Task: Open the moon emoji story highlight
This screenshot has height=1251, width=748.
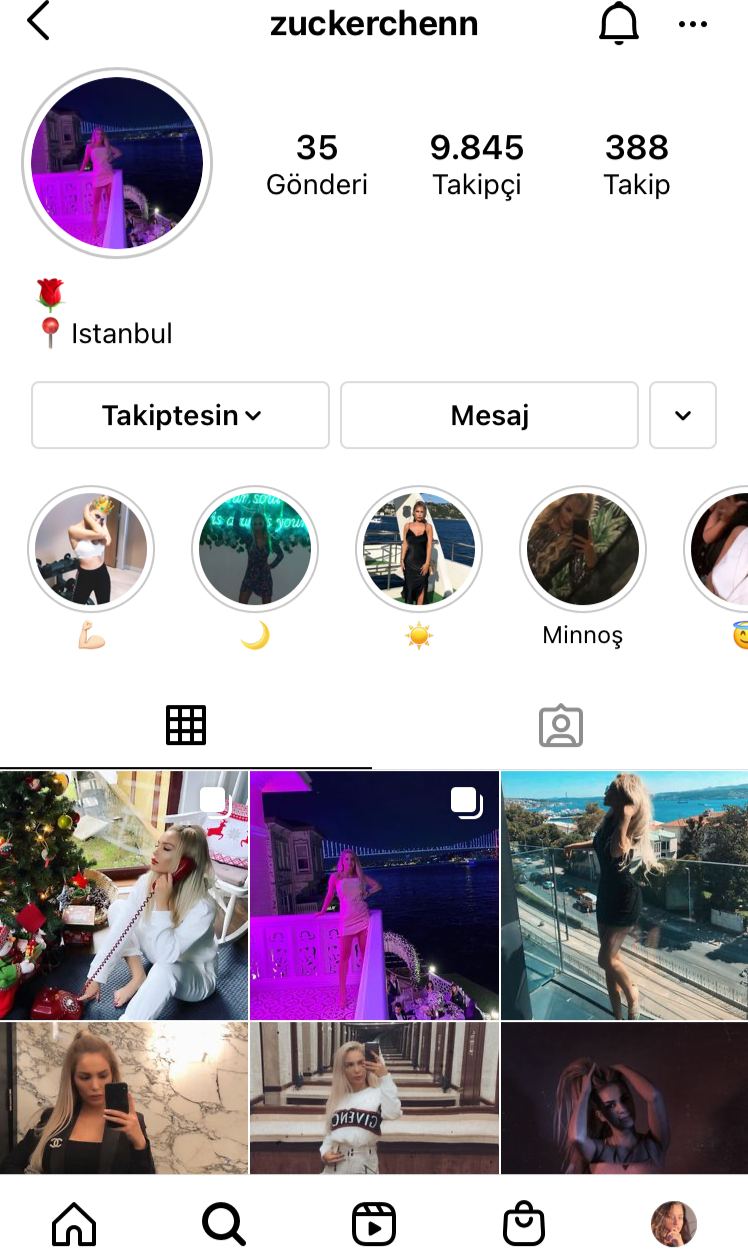Action: pos(255,549)
